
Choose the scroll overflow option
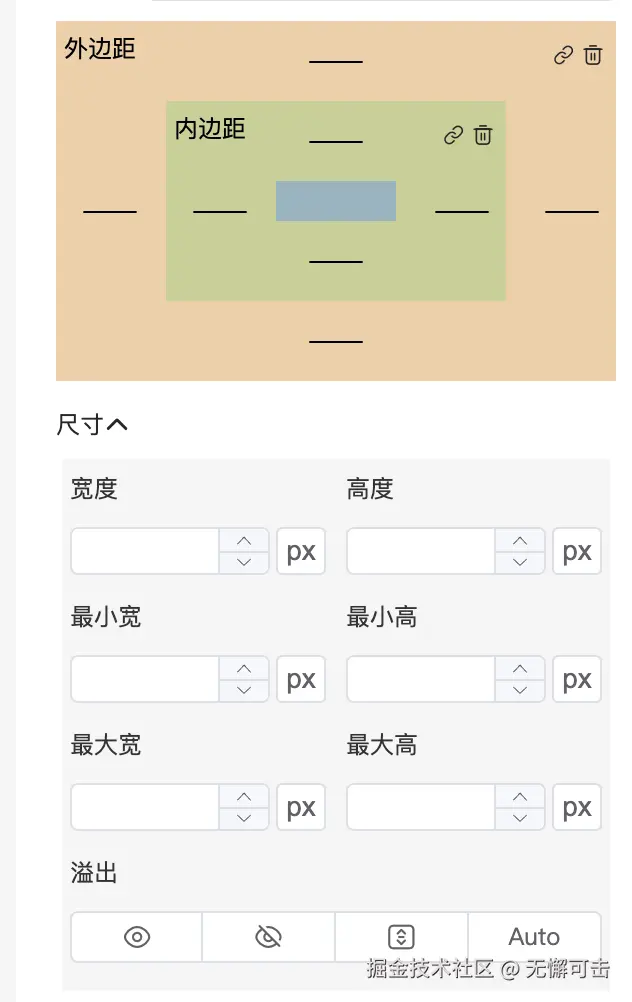coord(401,937)
